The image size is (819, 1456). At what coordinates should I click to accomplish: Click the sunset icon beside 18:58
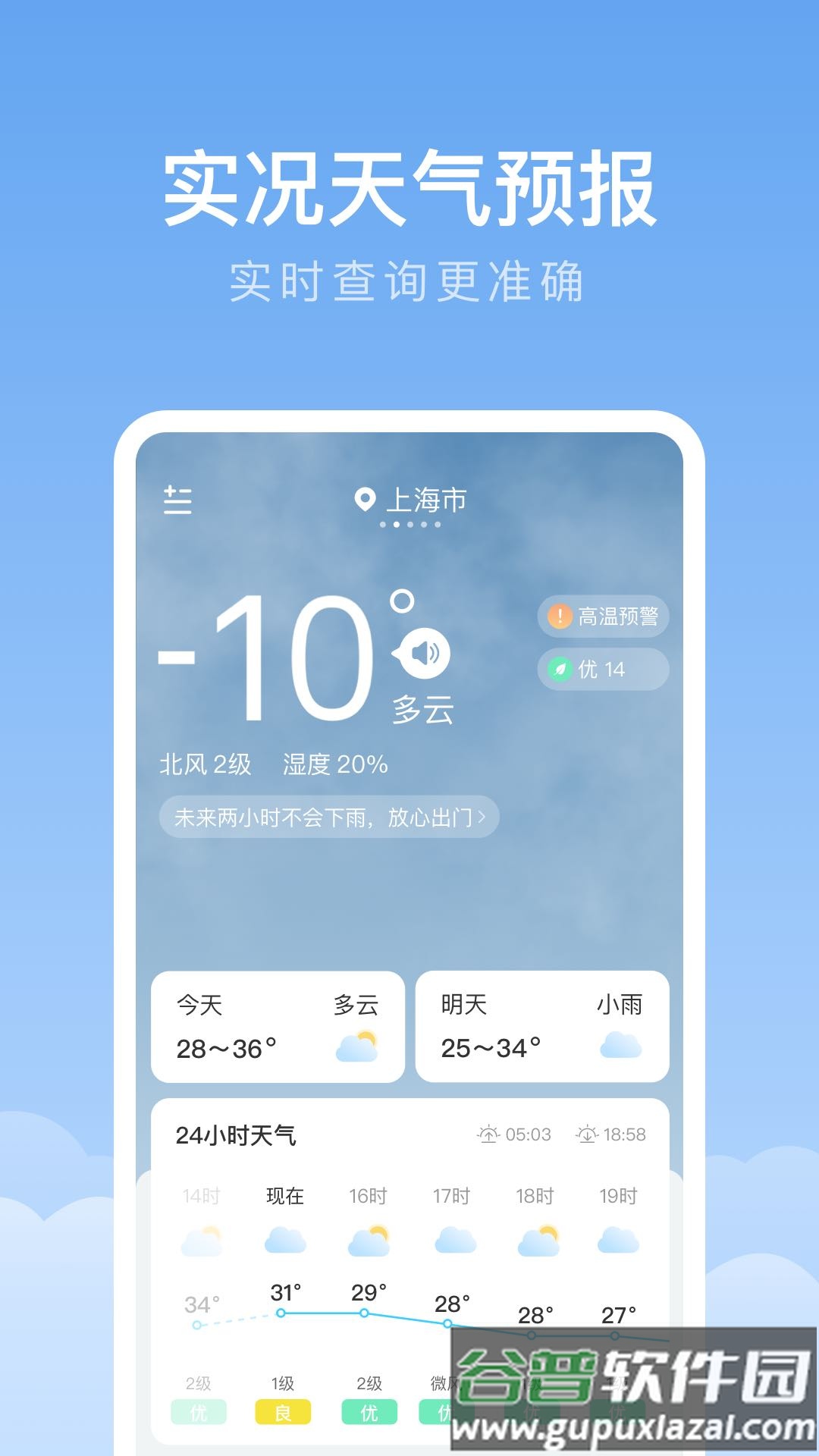point(585,1133)
